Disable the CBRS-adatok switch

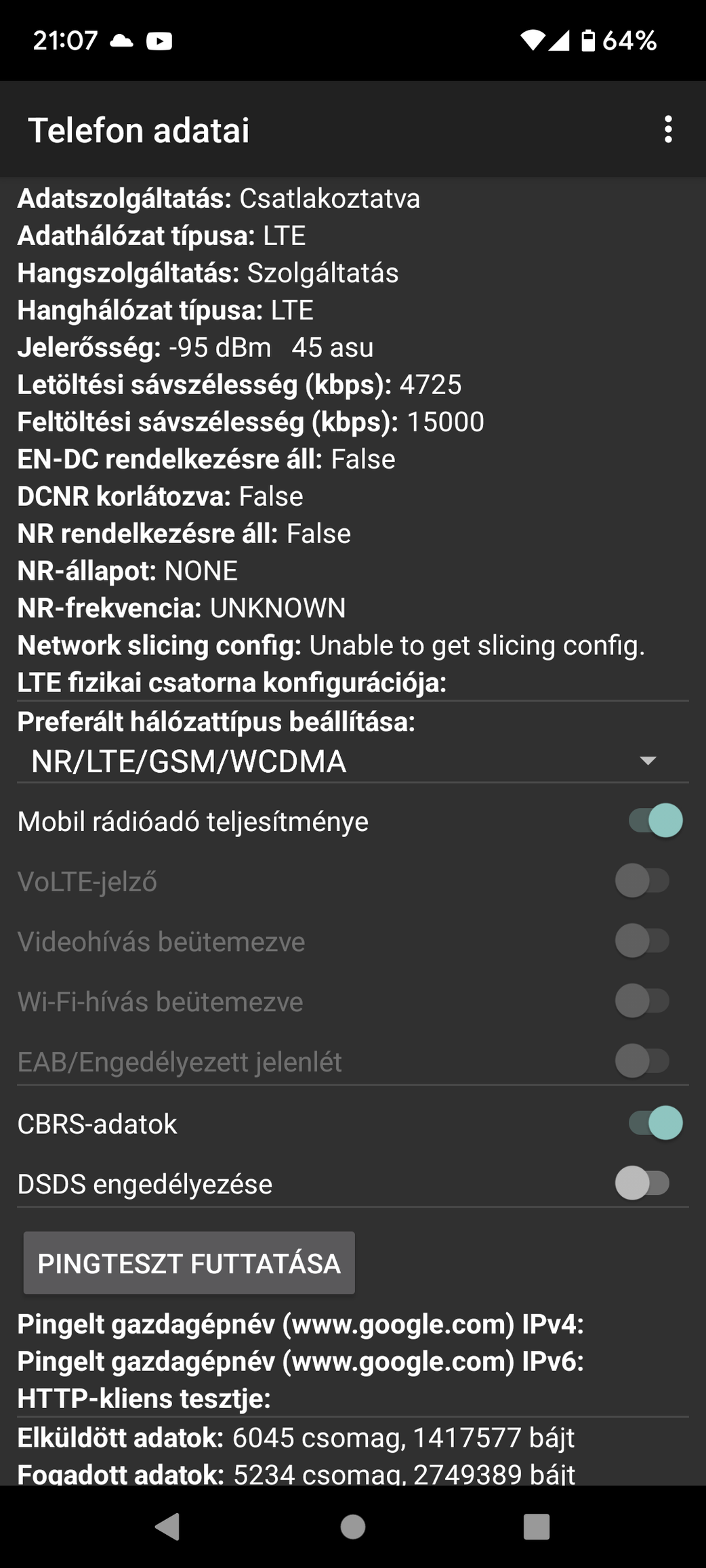(x=655, y=1123)
